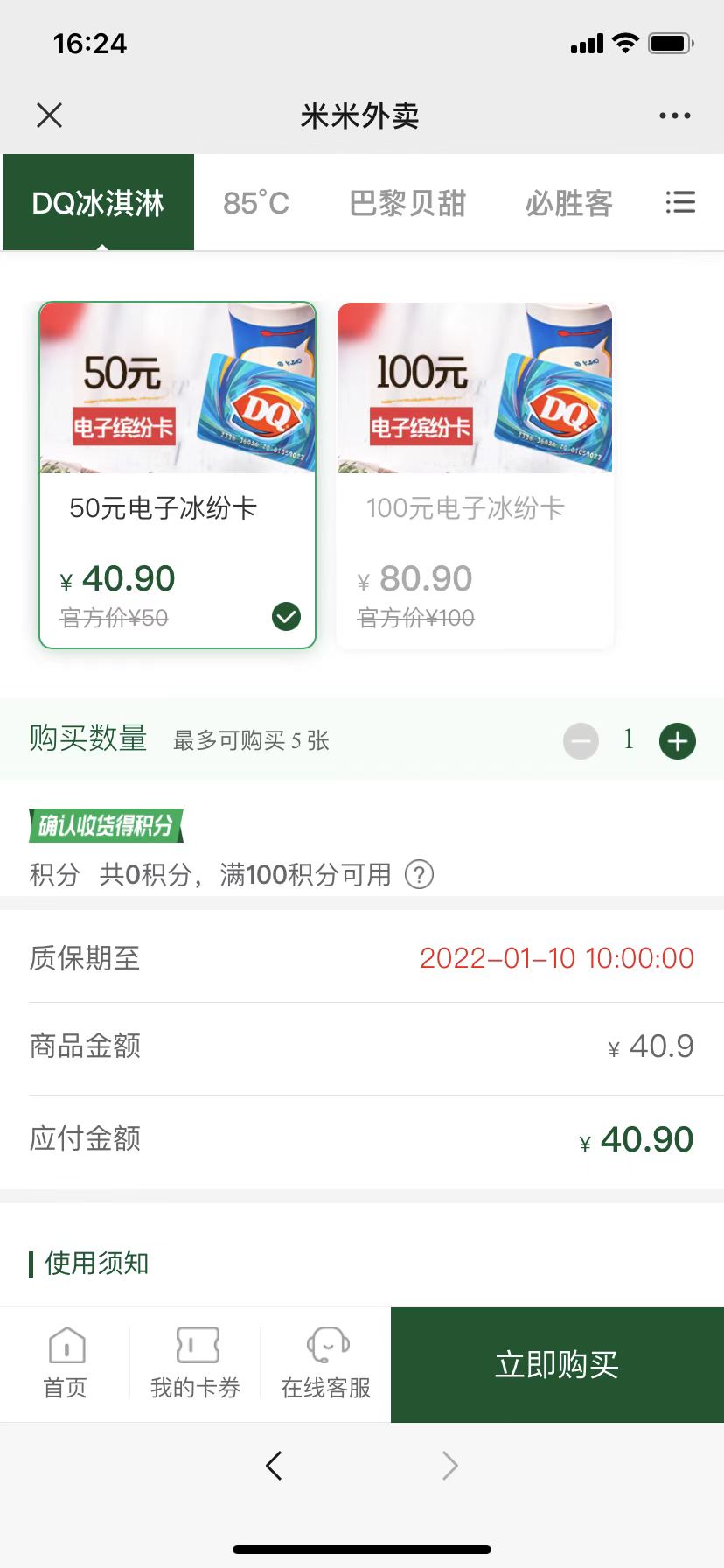
Task: Increase purchase quantity with plus button
Action: (x=677, y=741)
